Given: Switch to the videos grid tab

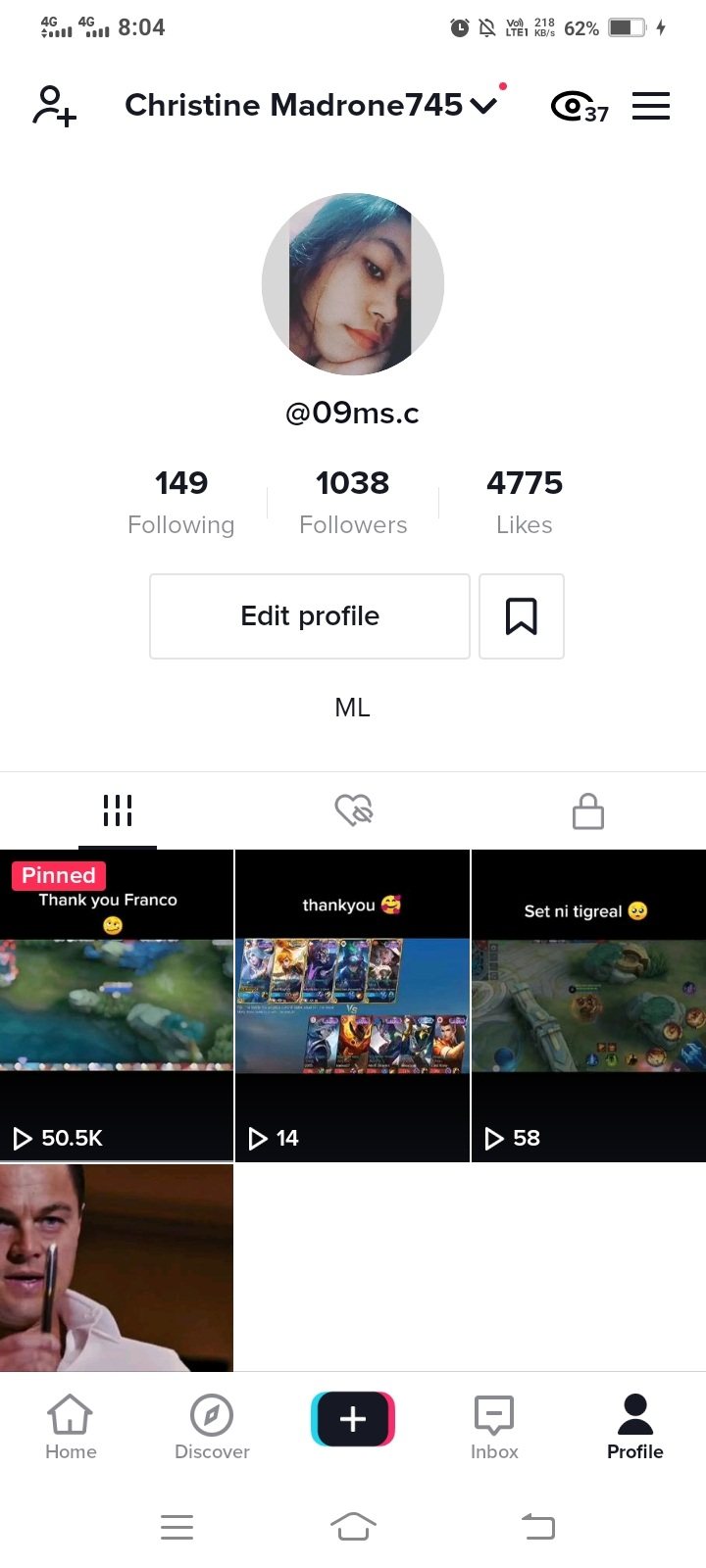Looking at the screenshot, I should [x=118, y=810].
